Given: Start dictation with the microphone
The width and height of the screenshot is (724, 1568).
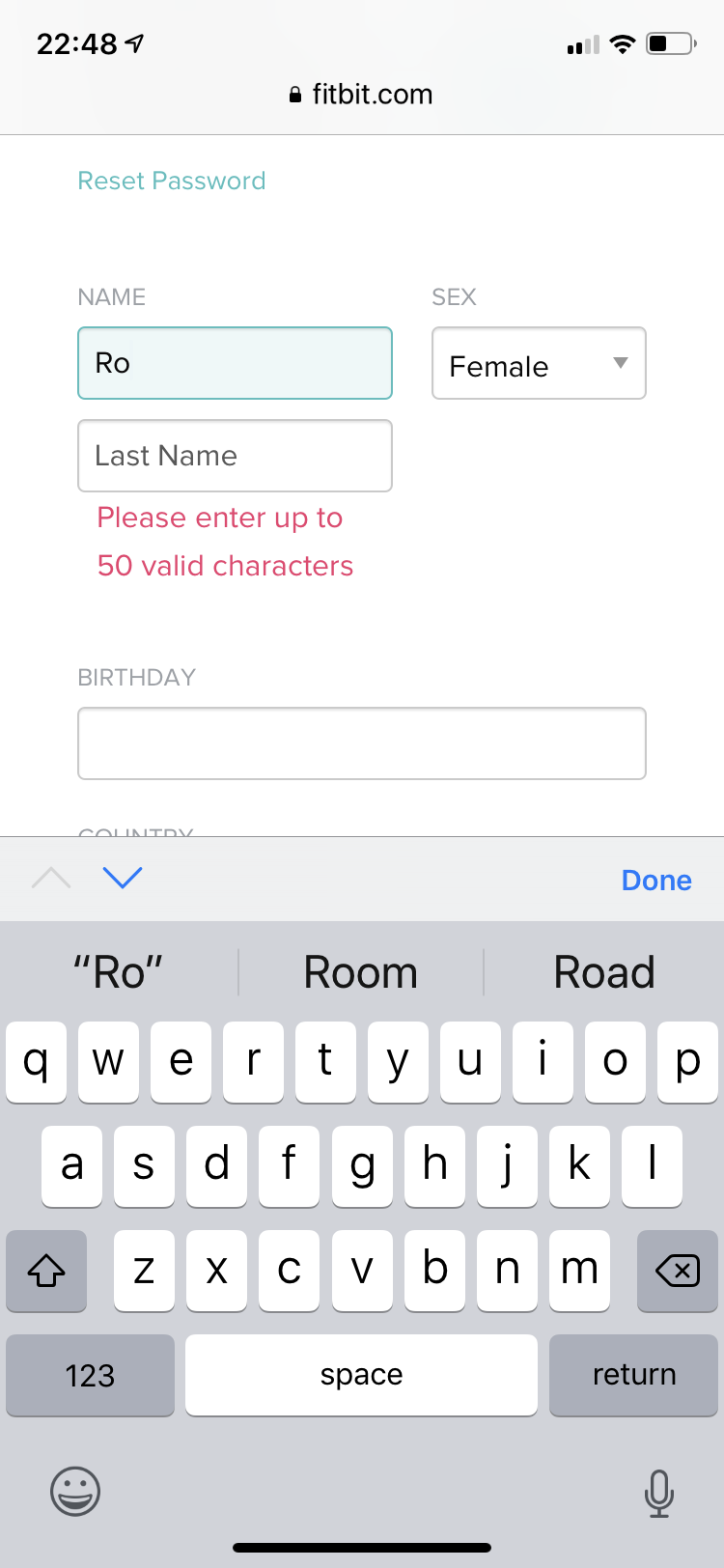Looking at the screenshot, I should point(659,1494).
